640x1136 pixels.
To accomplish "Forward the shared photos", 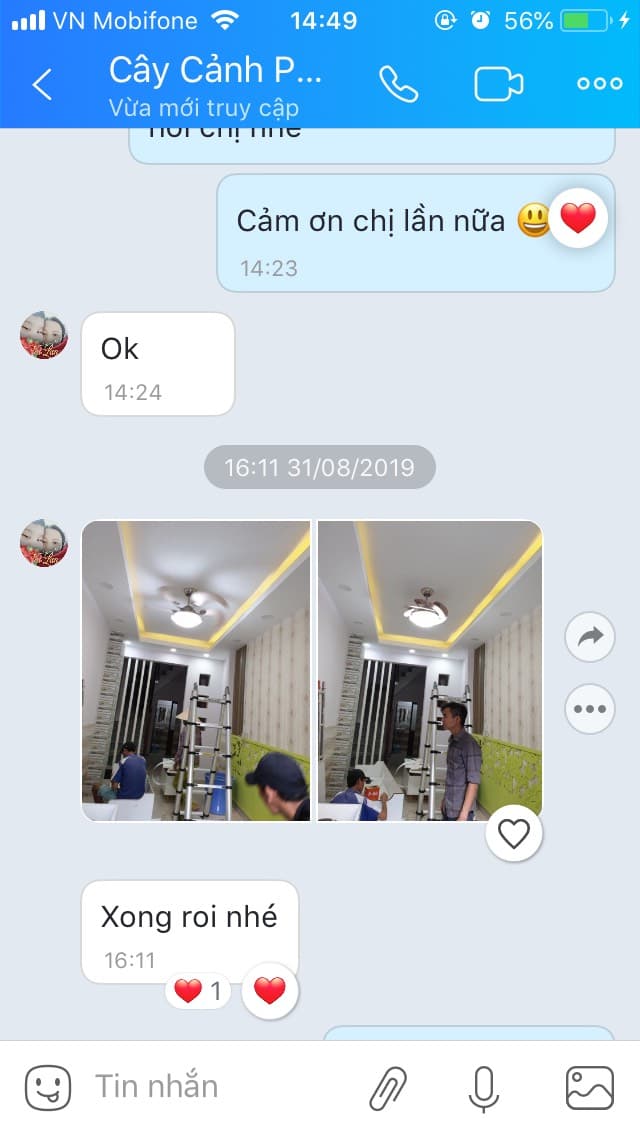I will (590, 637).
